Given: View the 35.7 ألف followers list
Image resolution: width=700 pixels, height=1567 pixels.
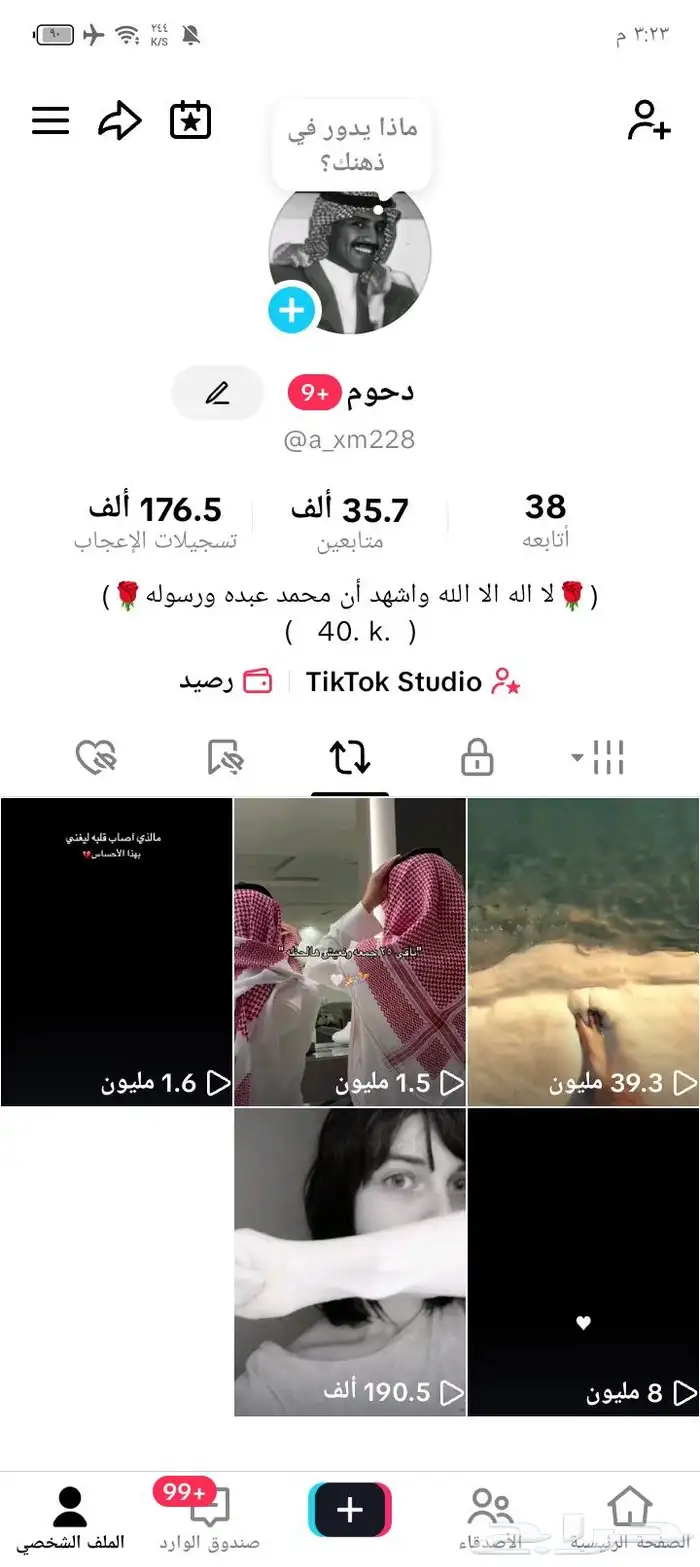Looking at the screenshot, I should pyautogui.click(x=349, y=523).
